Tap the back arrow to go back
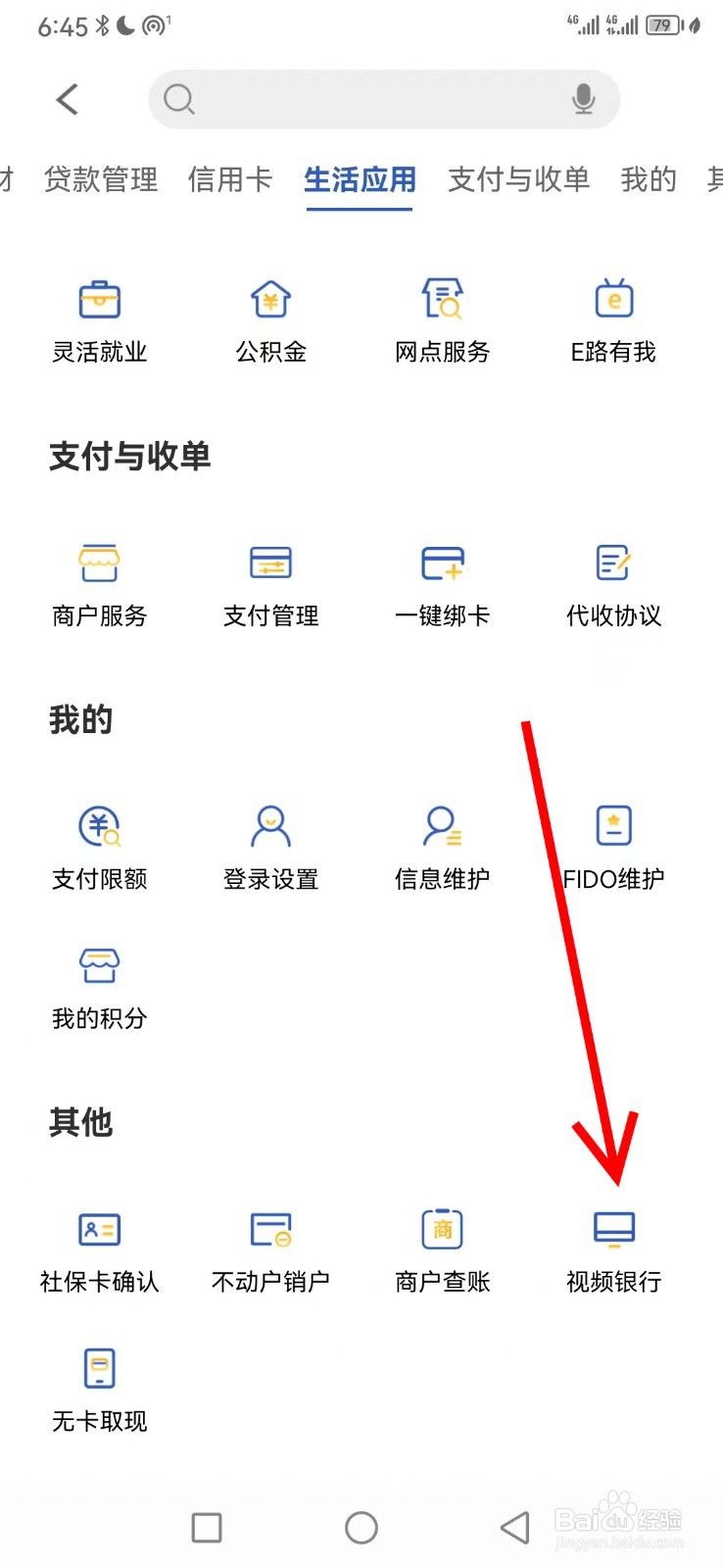 tap(66, 99)
